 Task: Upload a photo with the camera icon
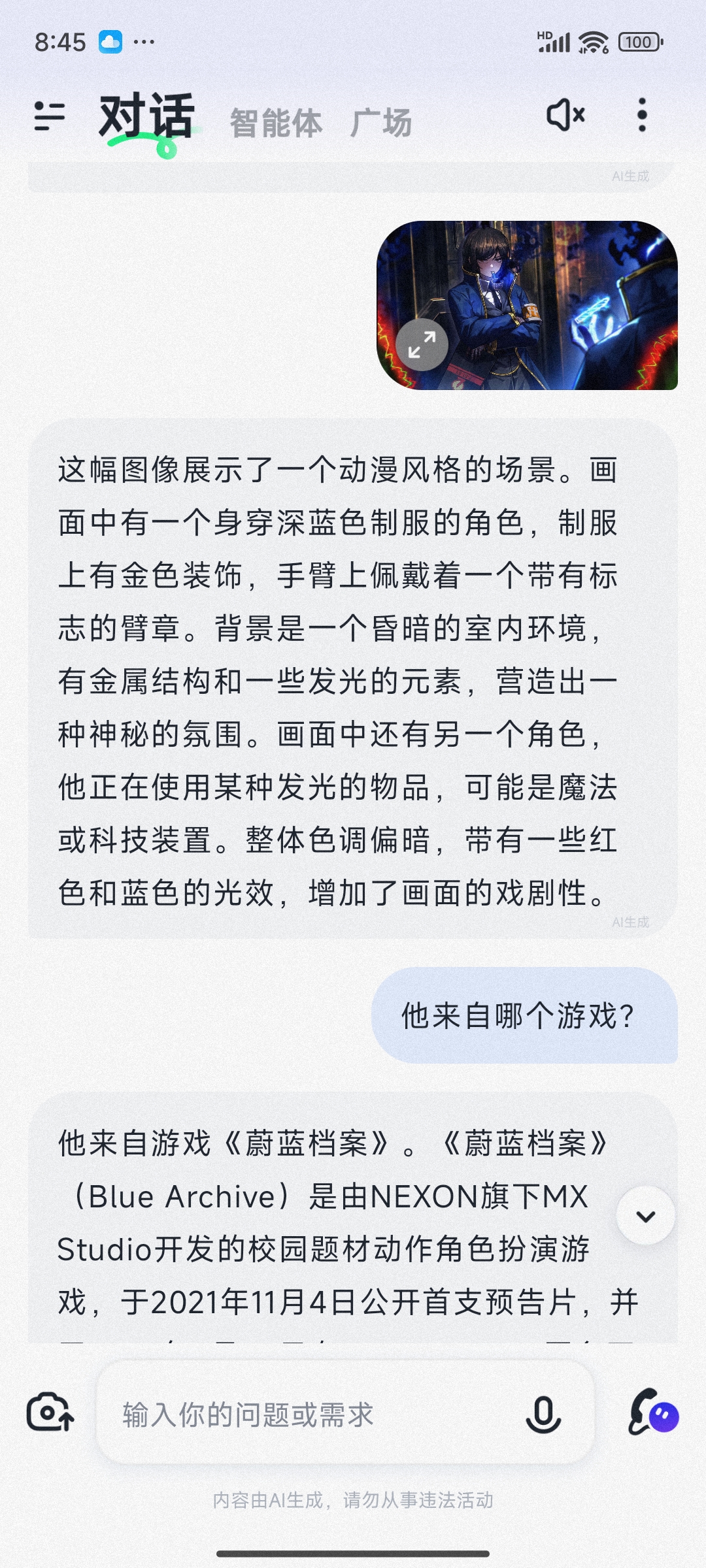[x=50, y=1413]
